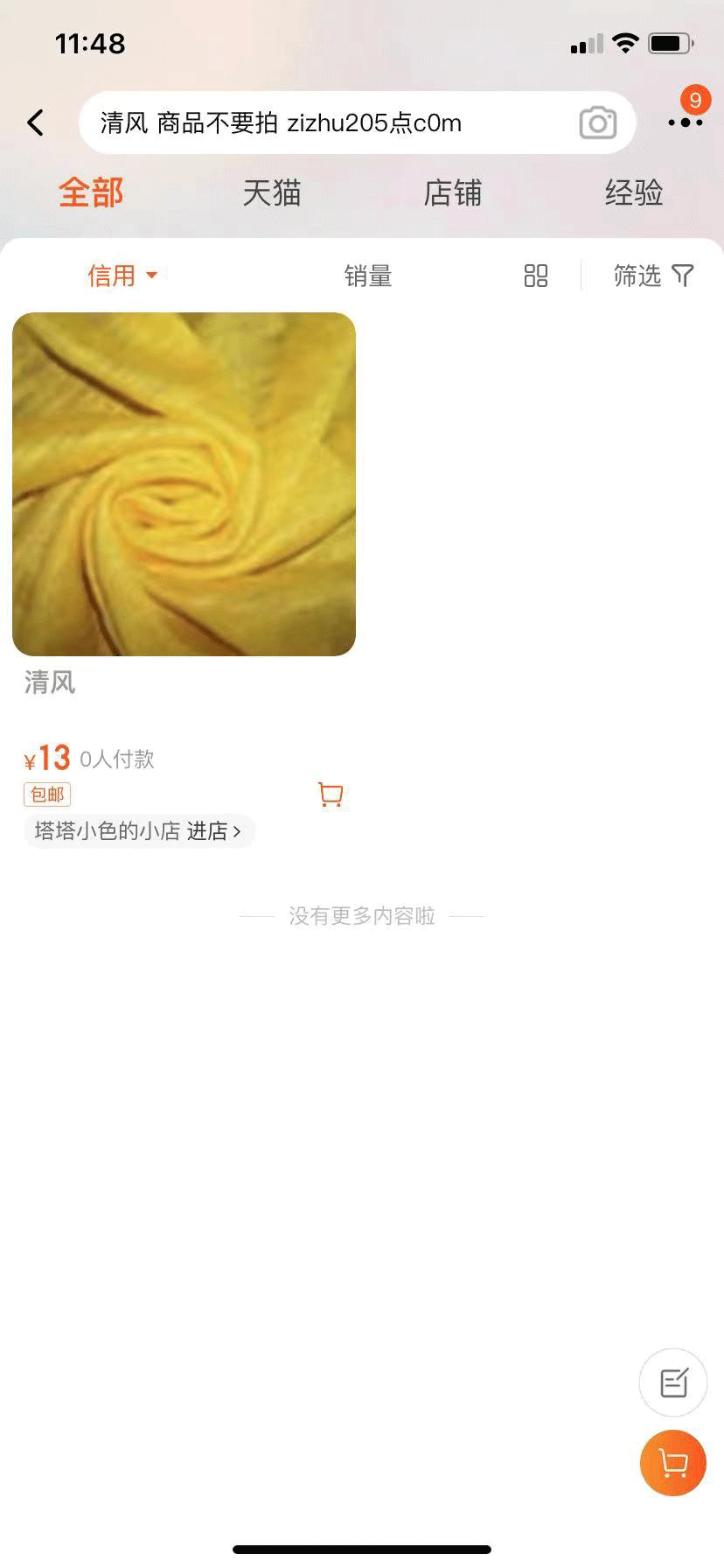Open the 筛选 filter panel
The image size is (724, 1568).
653,276
